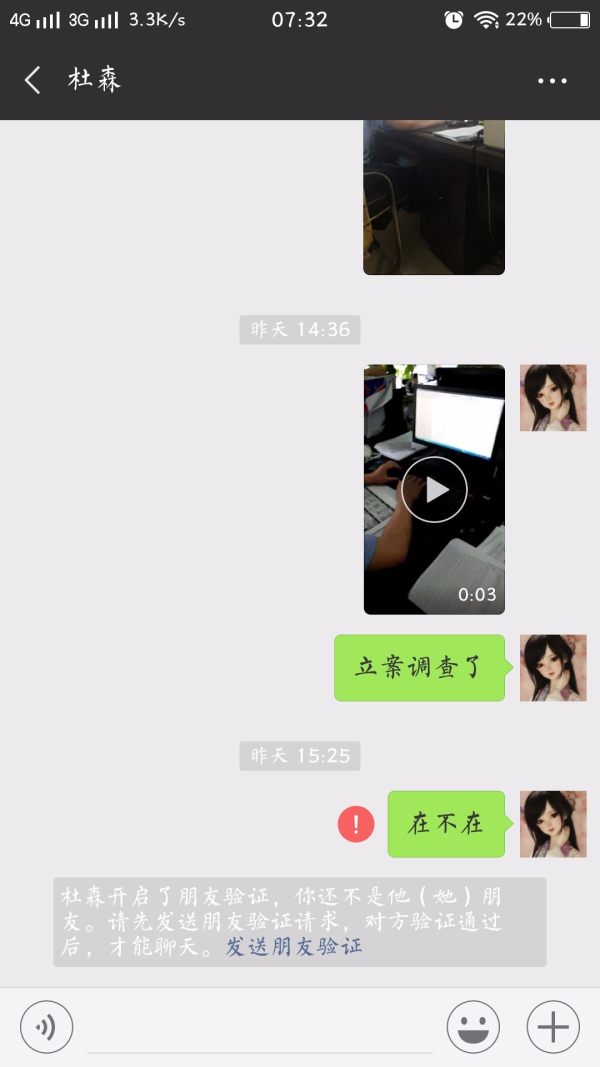
Task: Open the plus attachments menu
Action: point(553,1027)
